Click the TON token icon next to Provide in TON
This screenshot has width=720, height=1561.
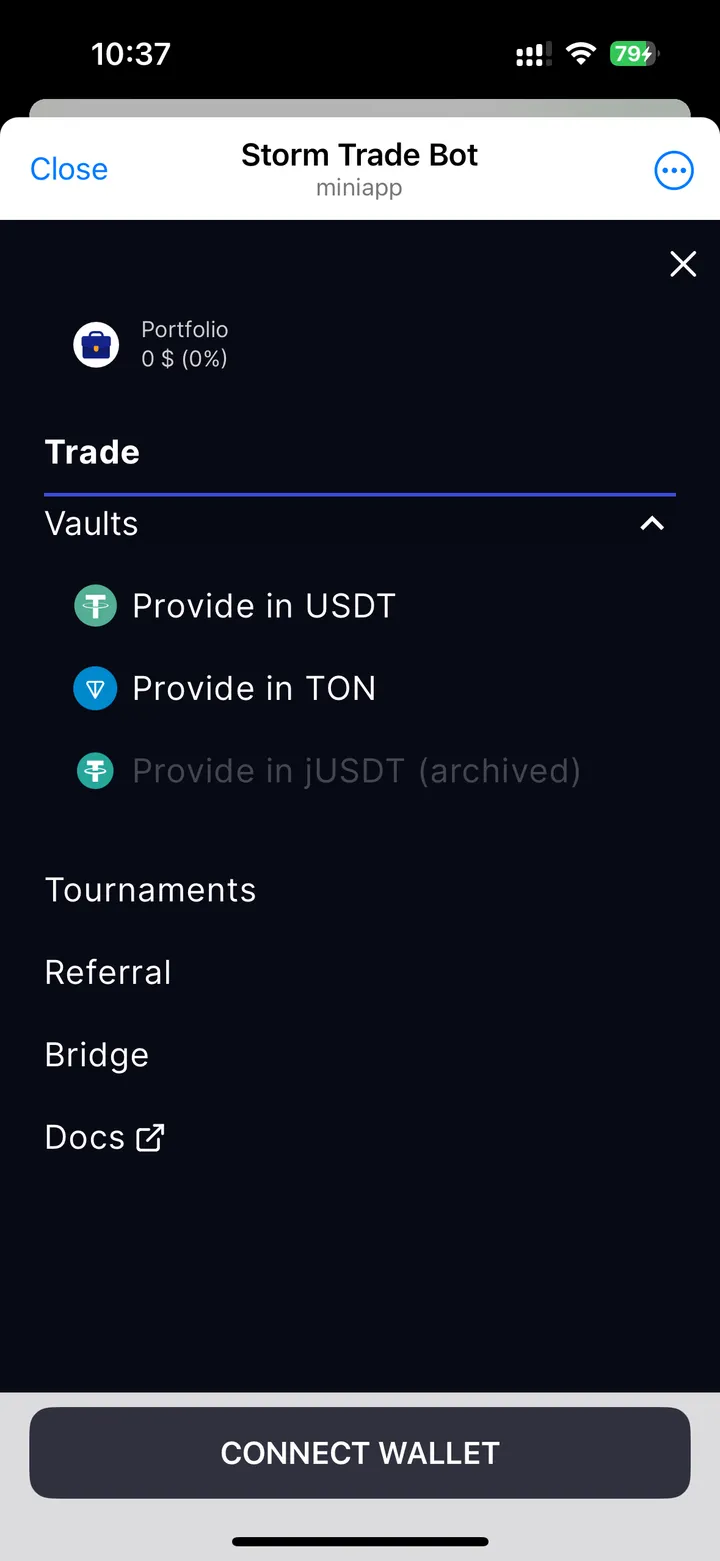click(94, 688)
